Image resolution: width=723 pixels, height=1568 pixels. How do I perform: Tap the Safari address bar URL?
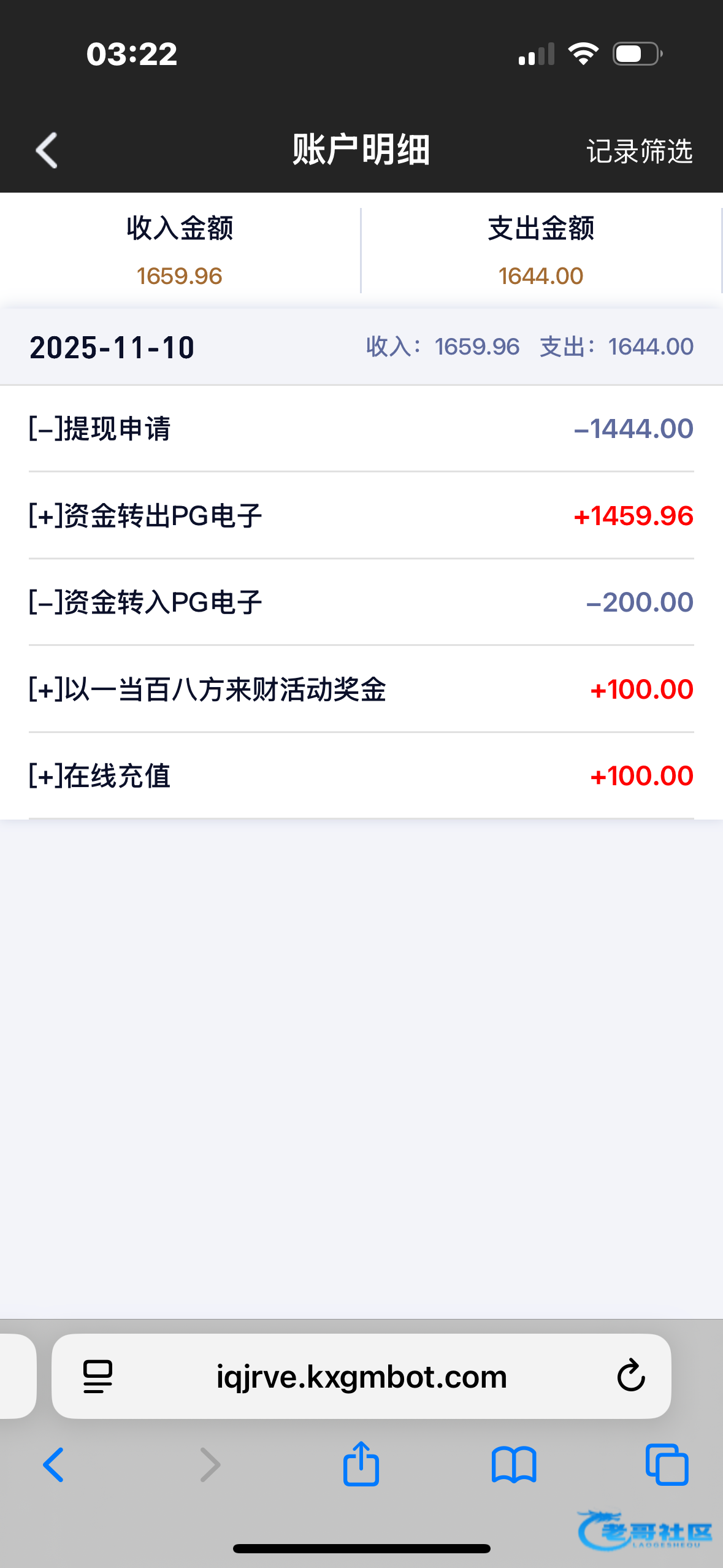[x=362, y=1377]
